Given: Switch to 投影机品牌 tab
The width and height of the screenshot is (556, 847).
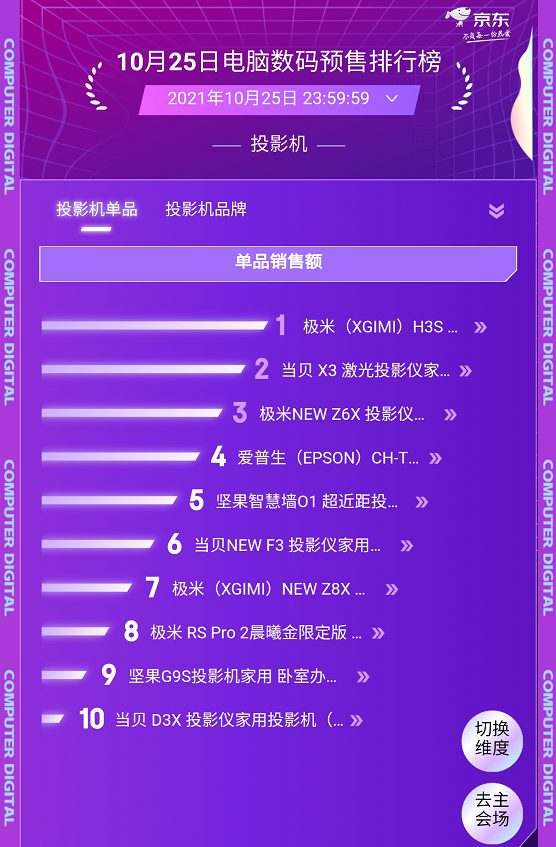Looking at the screenshot, I should (206, 210).
